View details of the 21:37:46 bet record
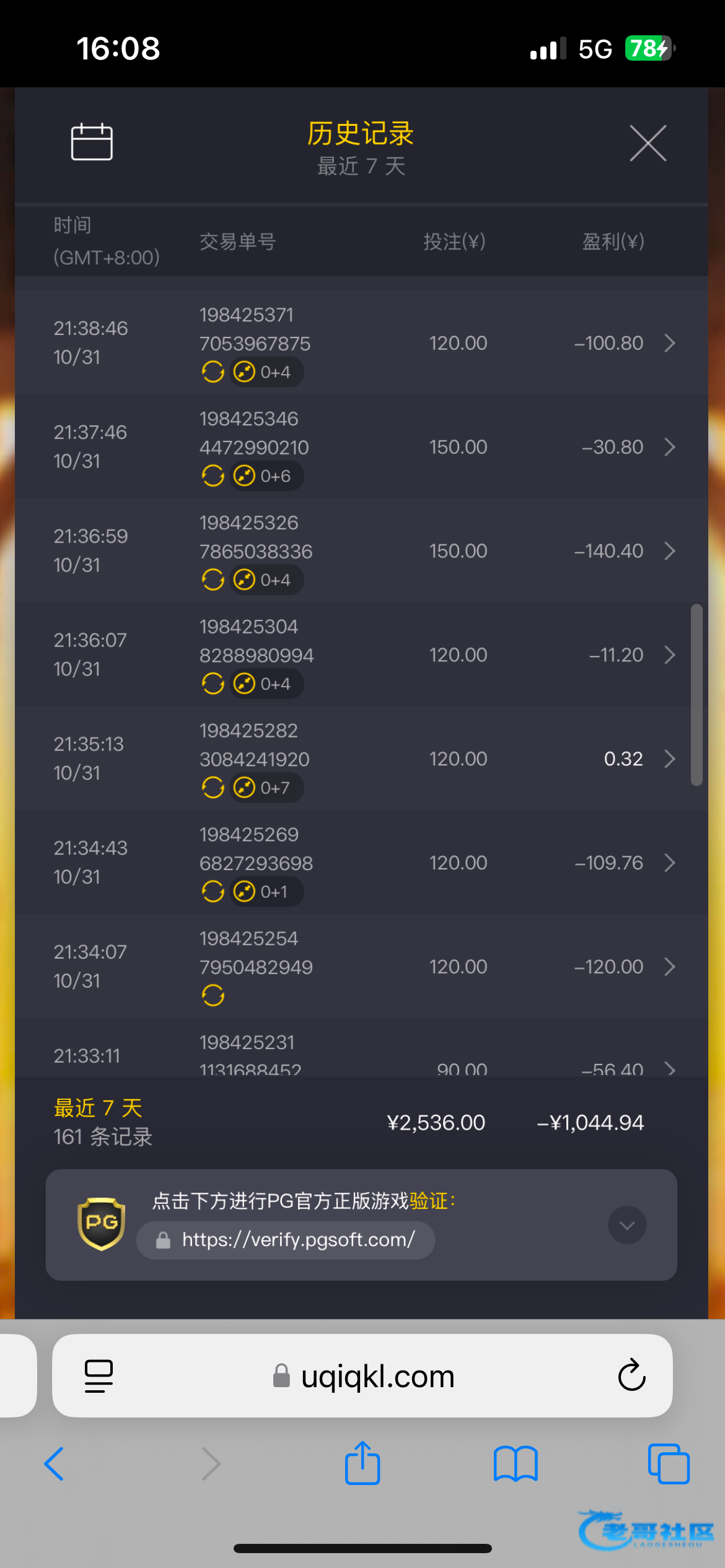This screenshot has height=1568, width=725. tap(669, 447)
